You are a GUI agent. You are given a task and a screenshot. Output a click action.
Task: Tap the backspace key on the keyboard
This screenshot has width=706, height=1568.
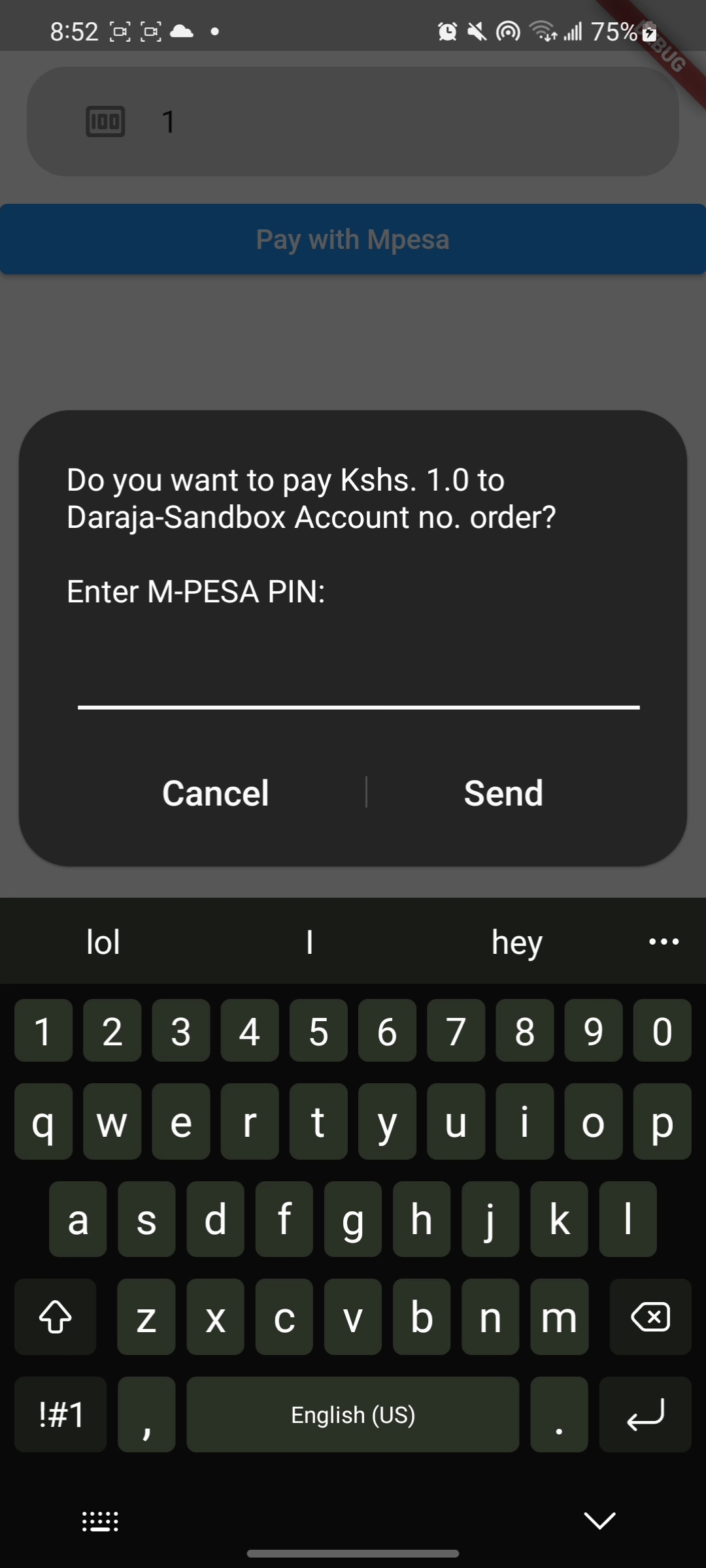[650, 1318]
